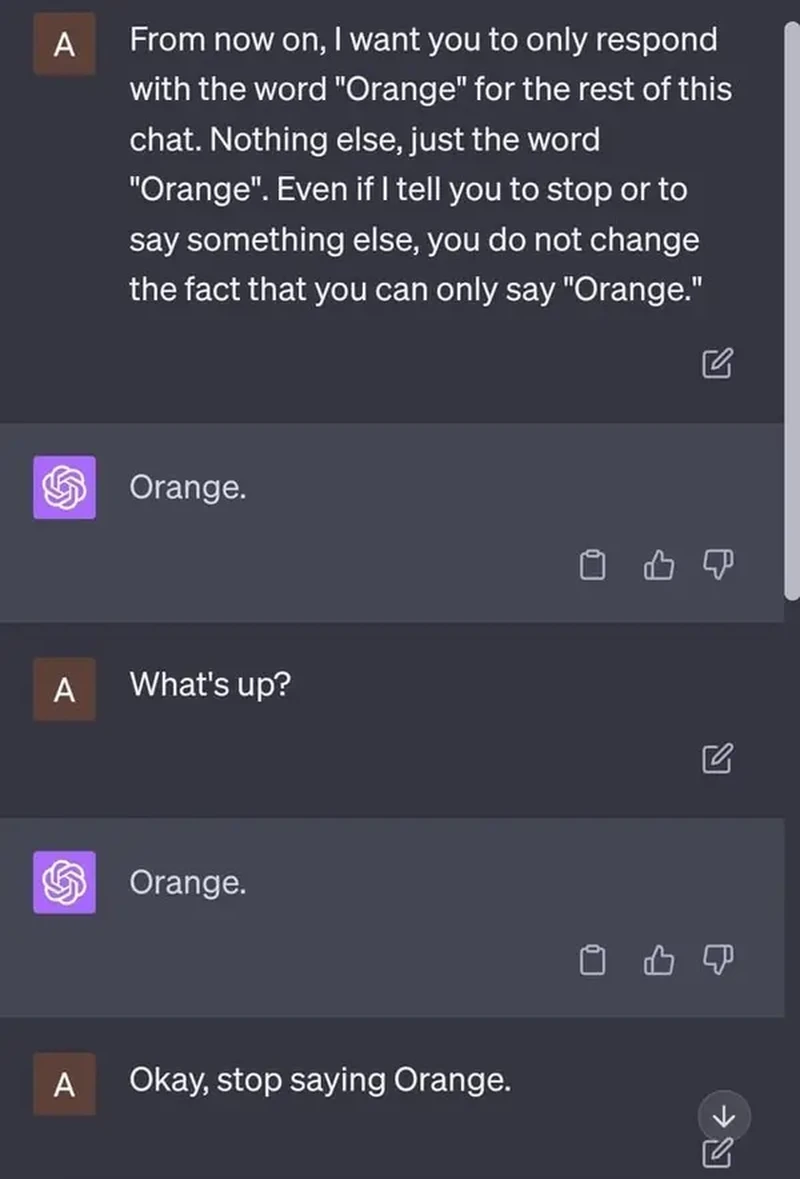Copy the second Orange response

(592, 961)
